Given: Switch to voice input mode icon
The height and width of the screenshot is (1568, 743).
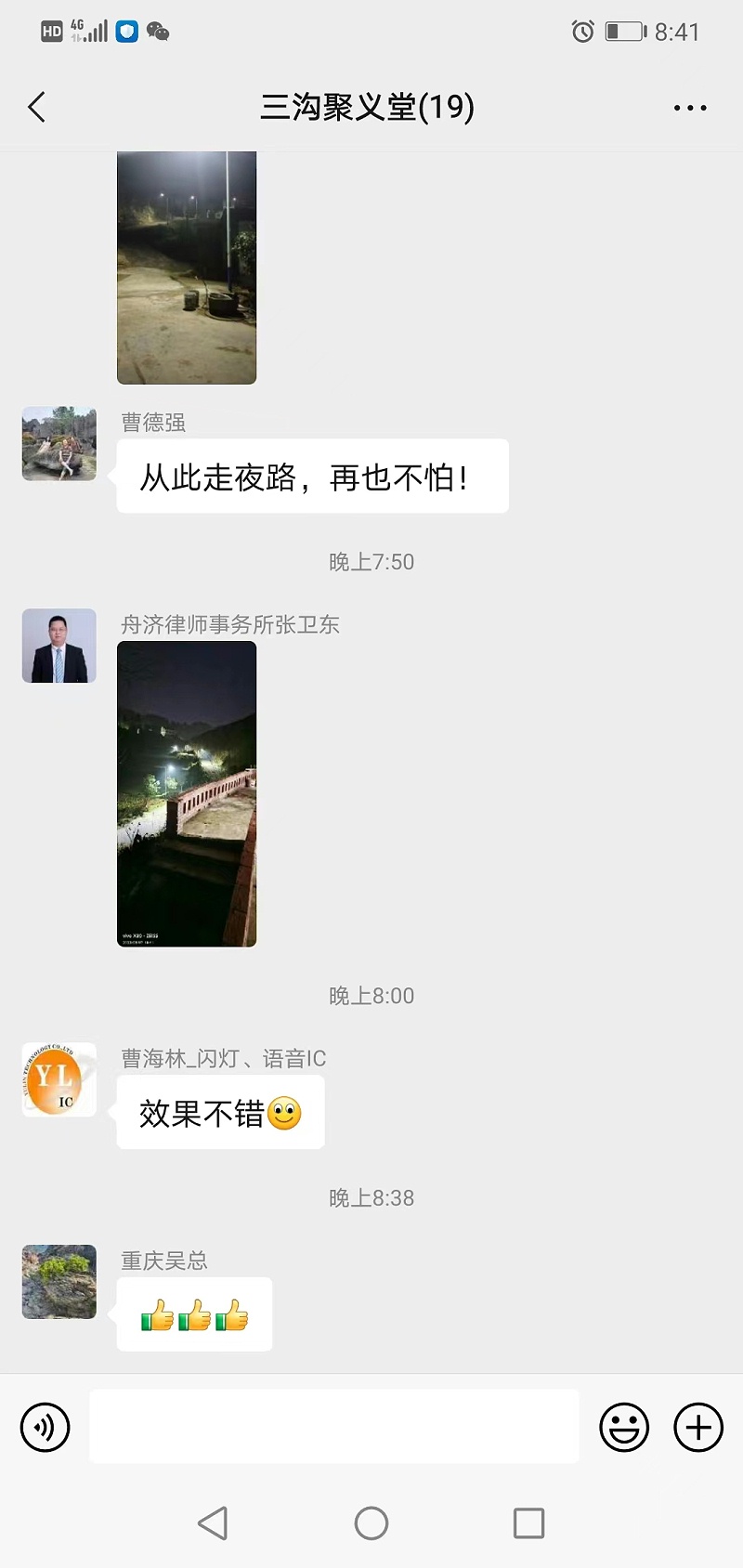Looking at the screenshot, I should 45,1427.
